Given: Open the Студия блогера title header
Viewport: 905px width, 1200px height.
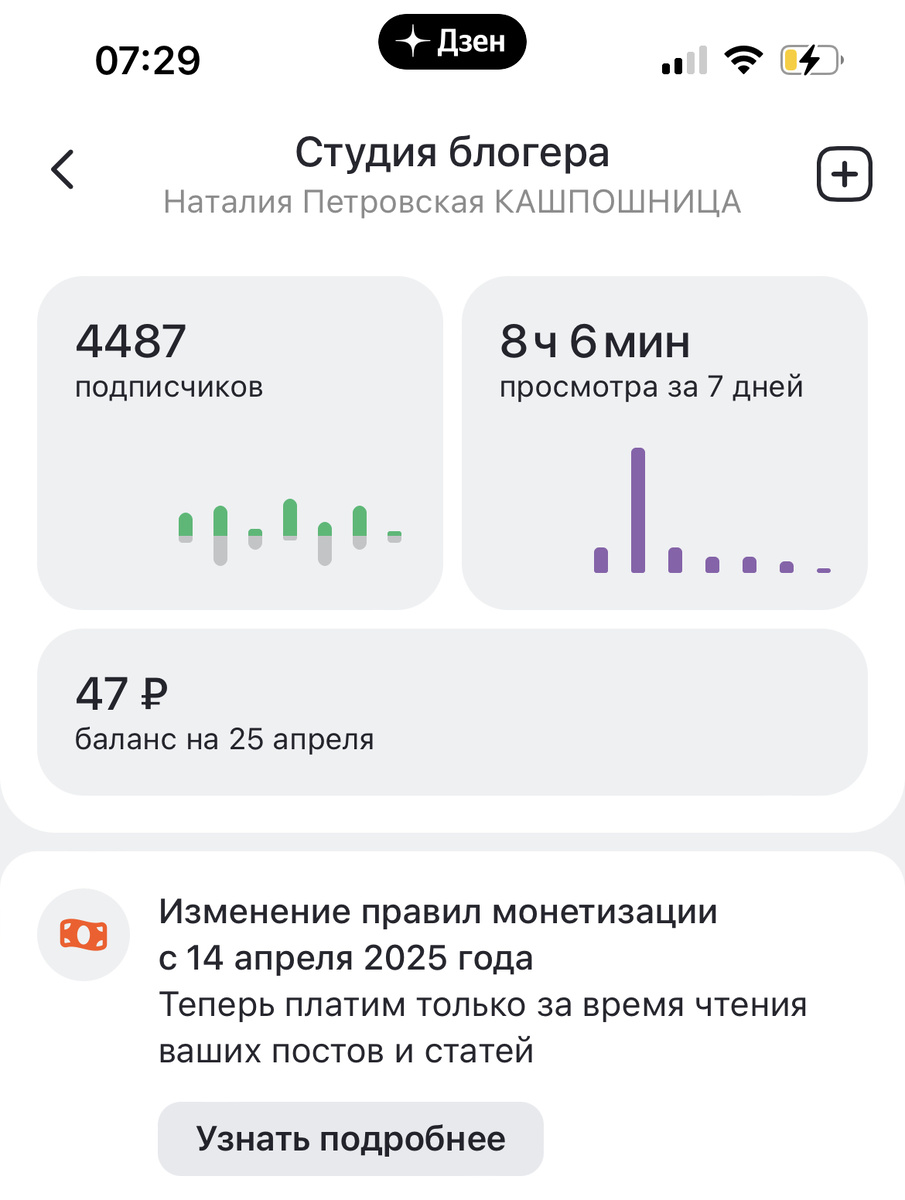Looking at the screenshot, I should pyautogui.click(x=452, y=152).
